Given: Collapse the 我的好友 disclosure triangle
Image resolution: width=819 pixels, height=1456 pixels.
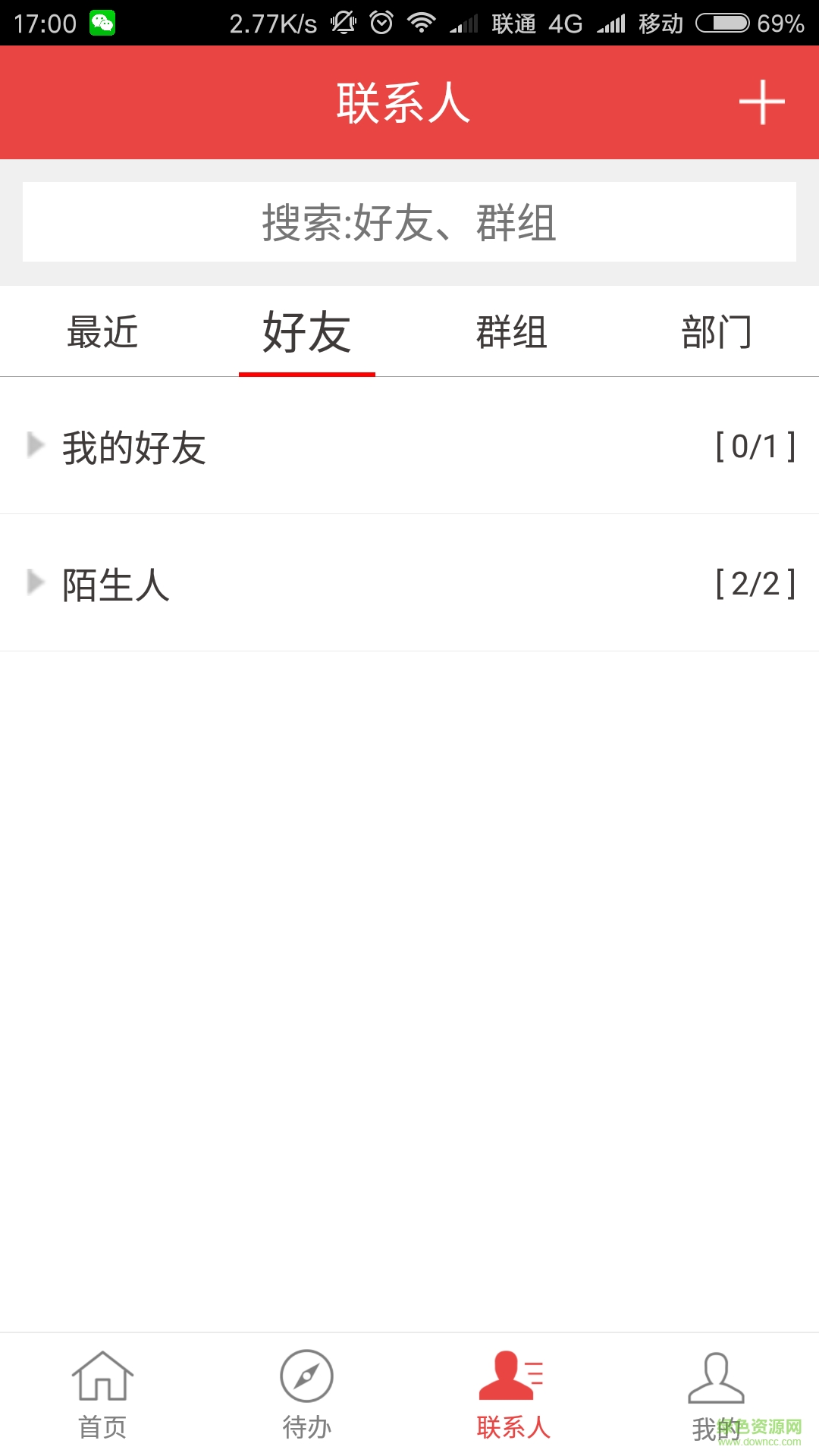Looking at the screenshot, I should tap(35, 447).
